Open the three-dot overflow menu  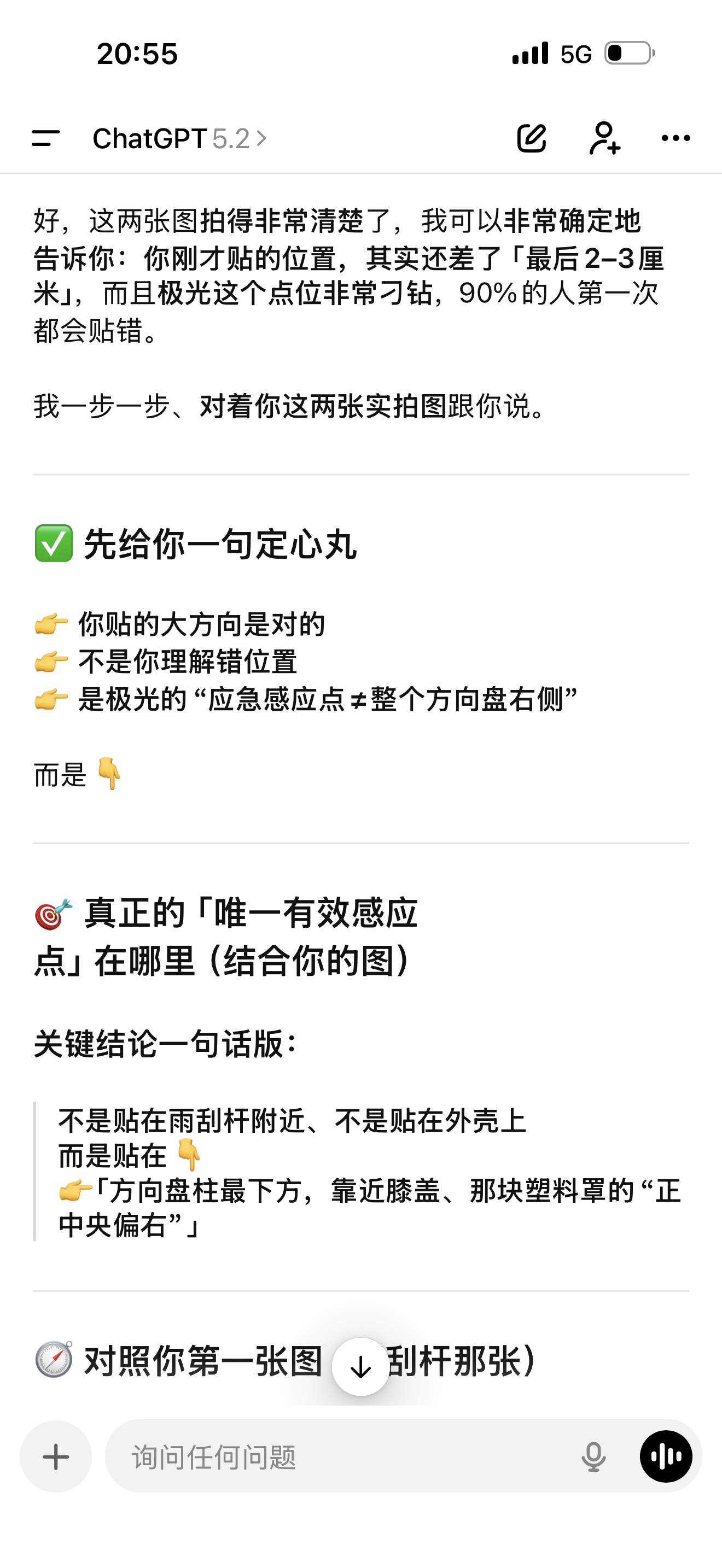[x=676, y=138]
